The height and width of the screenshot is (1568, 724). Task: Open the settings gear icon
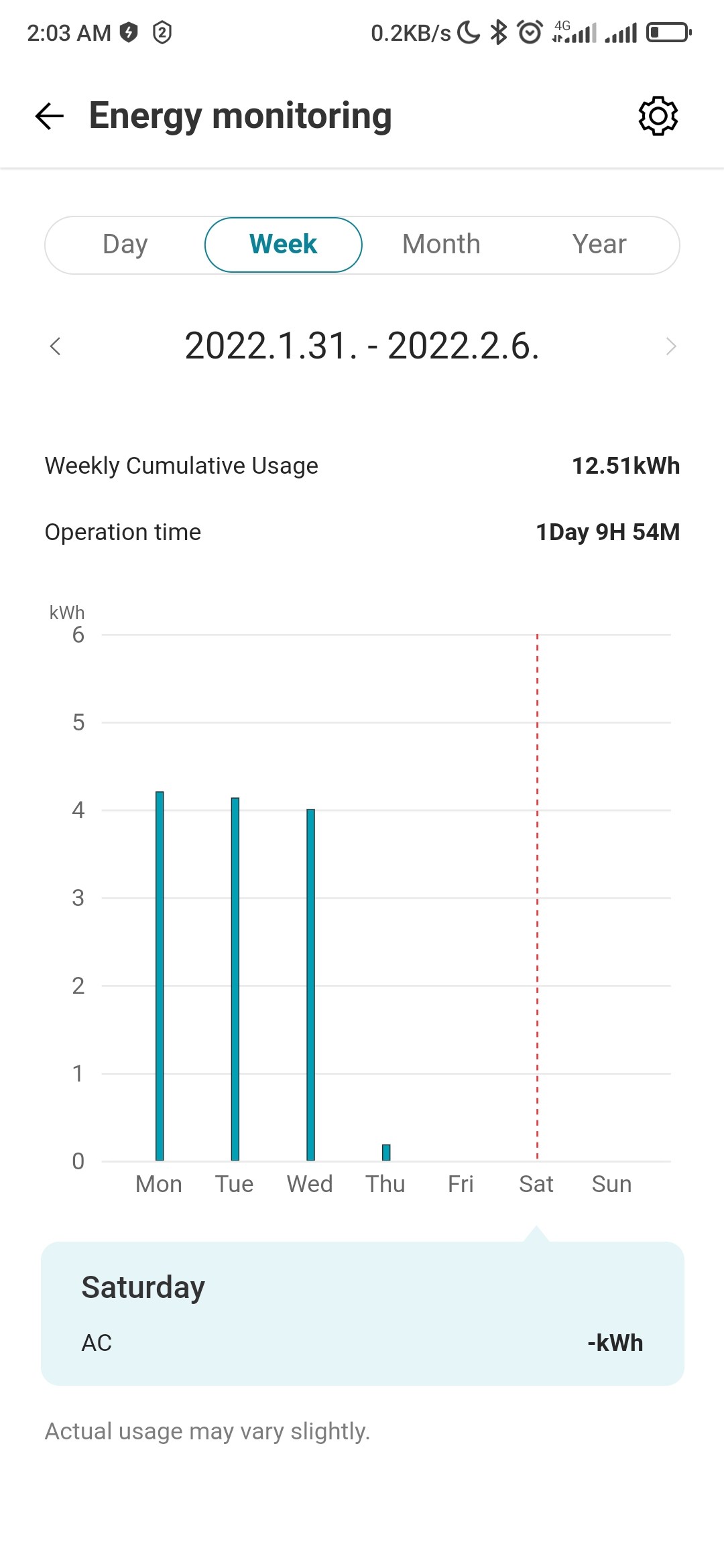pyautogui.click(x=658, y=116)
